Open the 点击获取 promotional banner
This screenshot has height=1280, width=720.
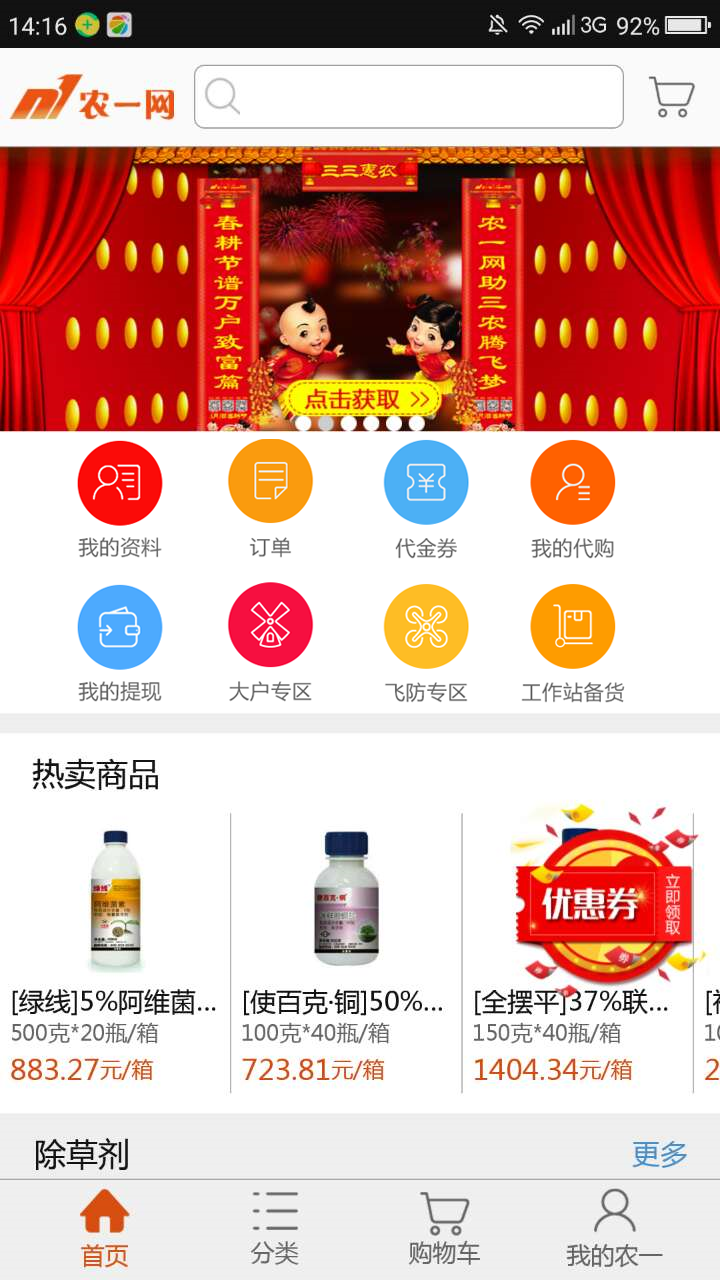coord(360,399)
